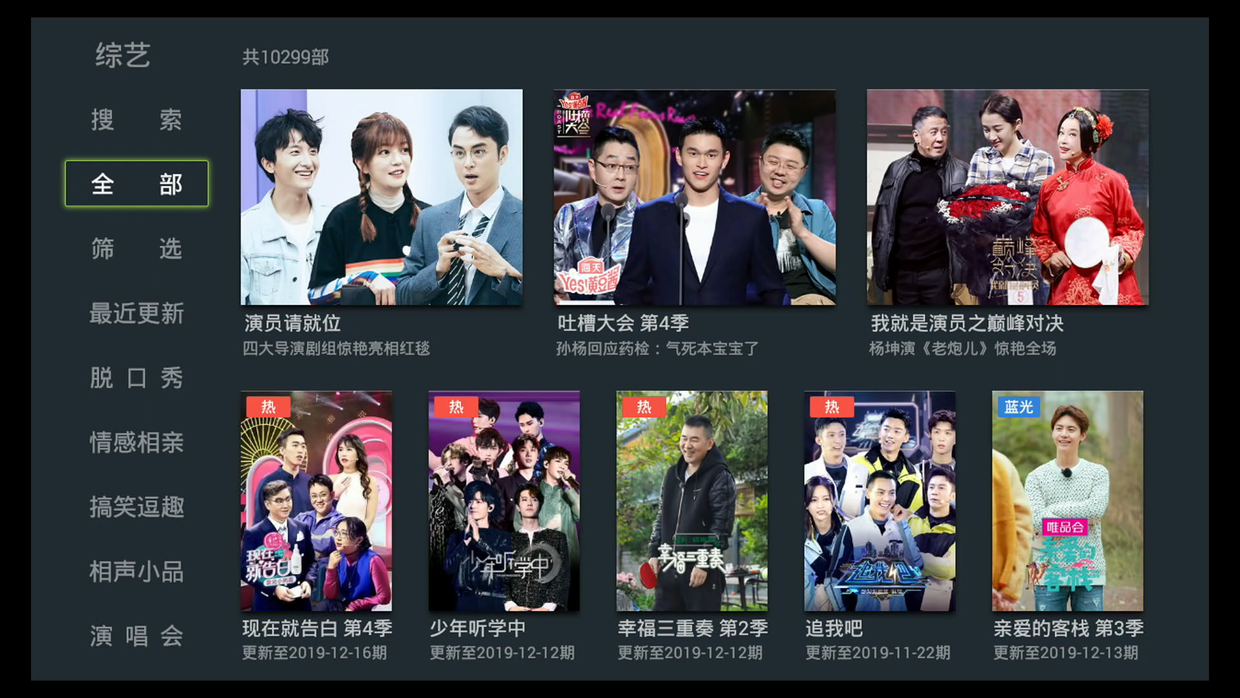Switch to 相声小品 category
The width and height of the screenshot is (1240, 698).
click(136, 572)
